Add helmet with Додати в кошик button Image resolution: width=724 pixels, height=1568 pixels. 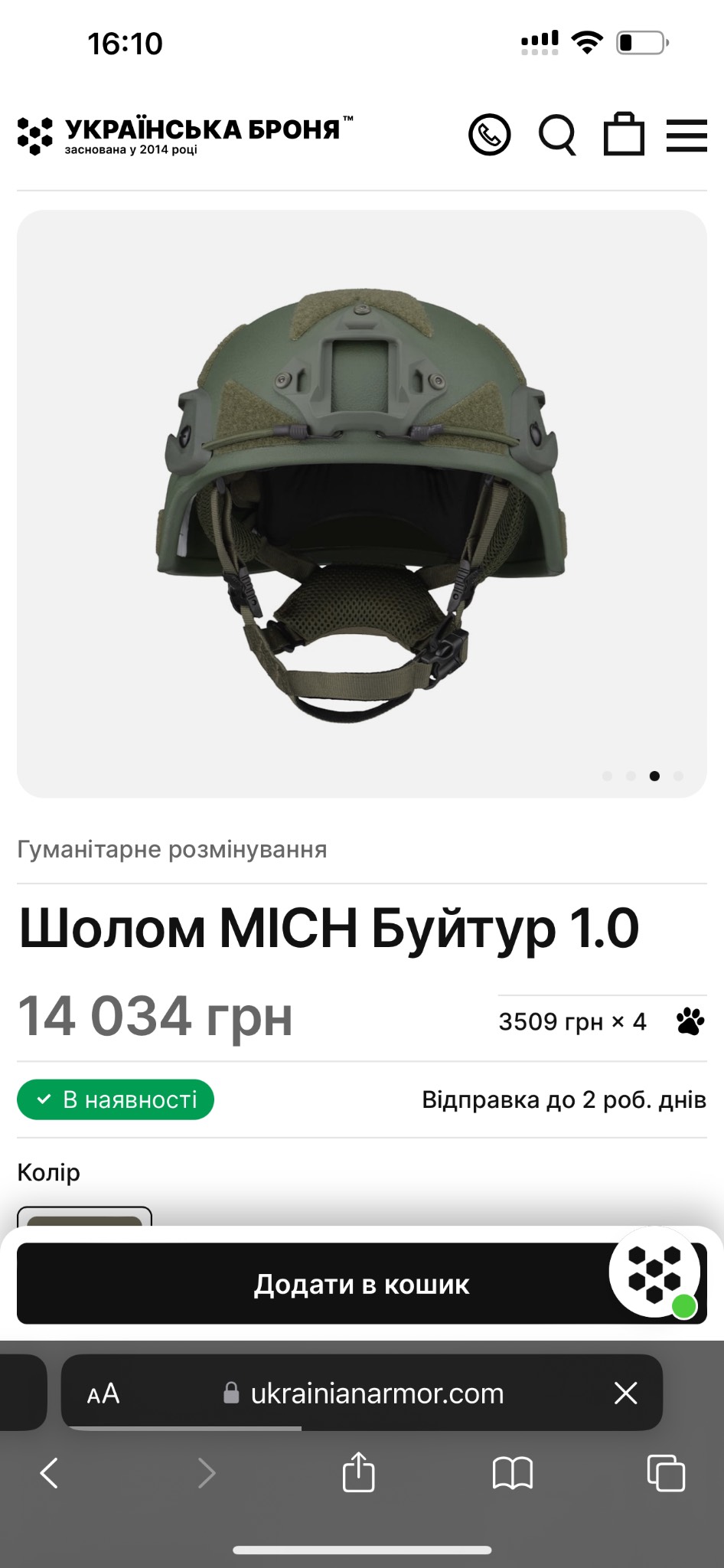362,1284
